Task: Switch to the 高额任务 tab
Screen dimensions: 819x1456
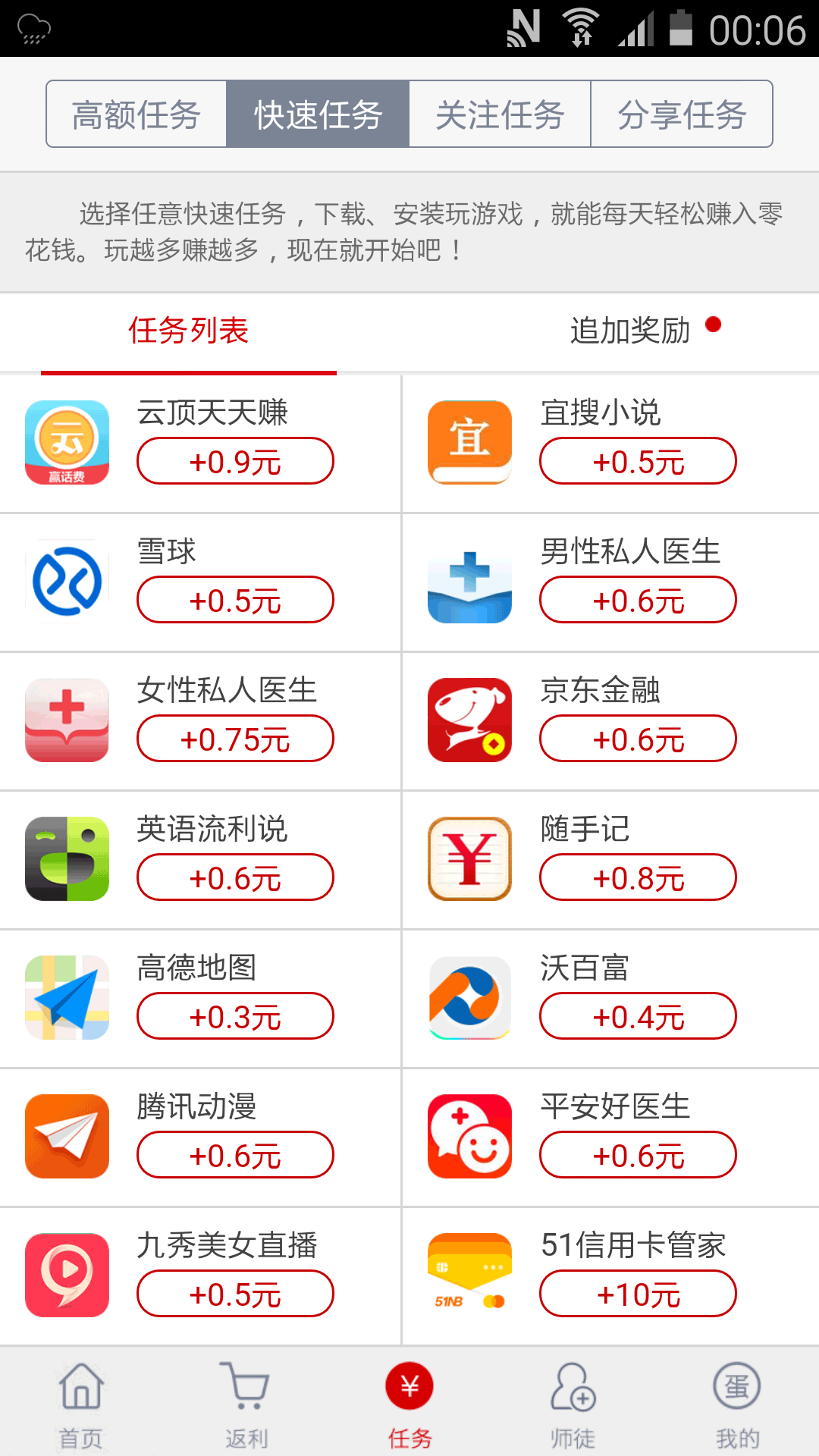Action: (x=136, y=115)
